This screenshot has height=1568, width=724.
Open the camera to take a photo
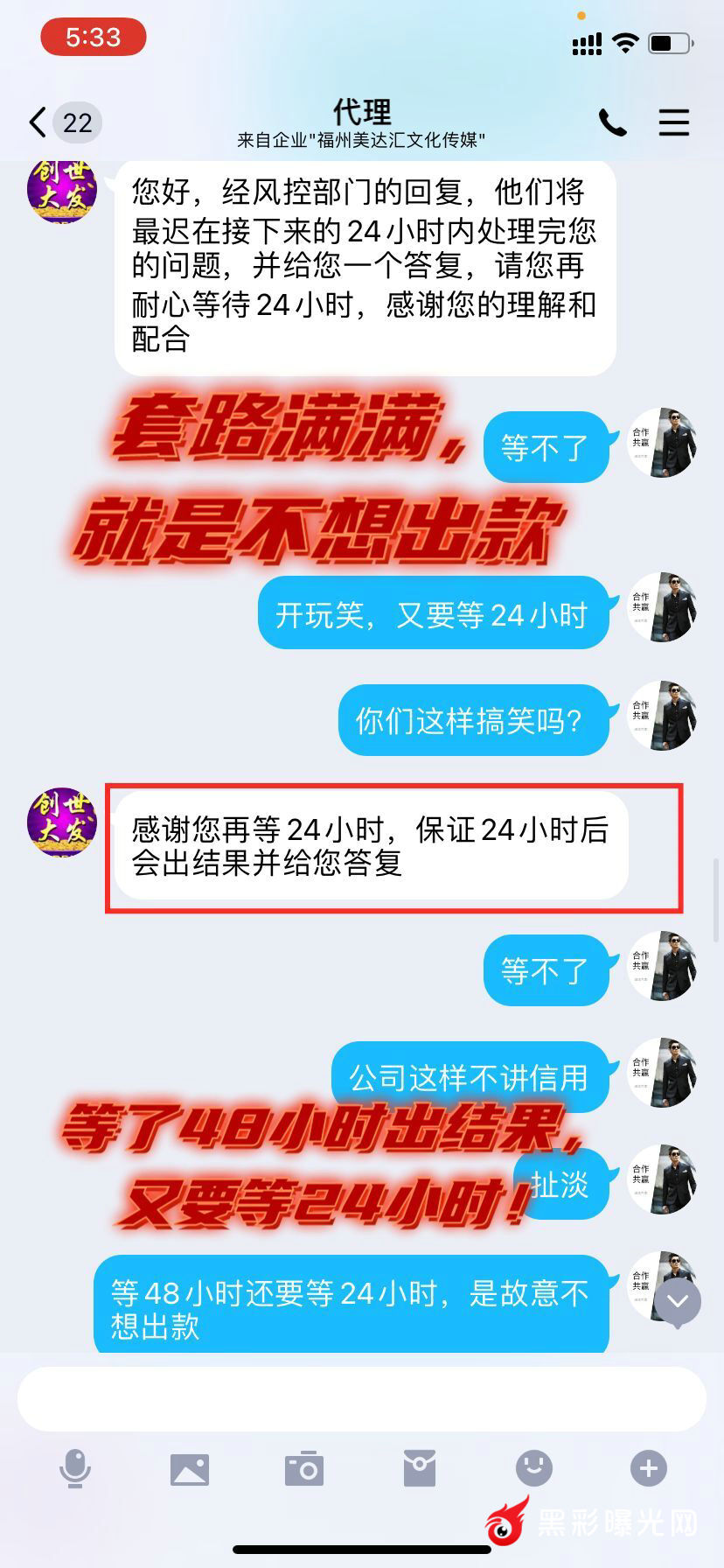(304, 1468)
